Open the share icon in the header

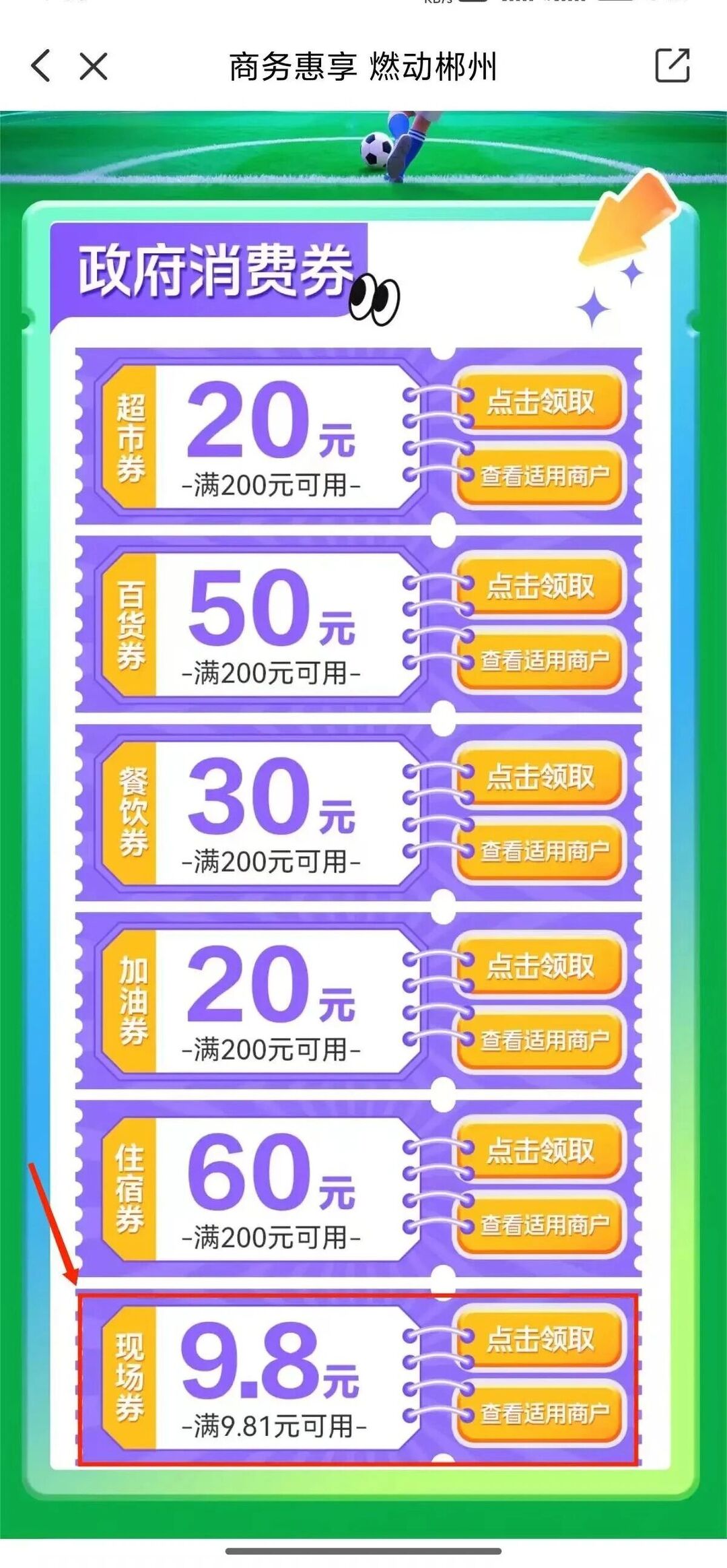point(672,66)
